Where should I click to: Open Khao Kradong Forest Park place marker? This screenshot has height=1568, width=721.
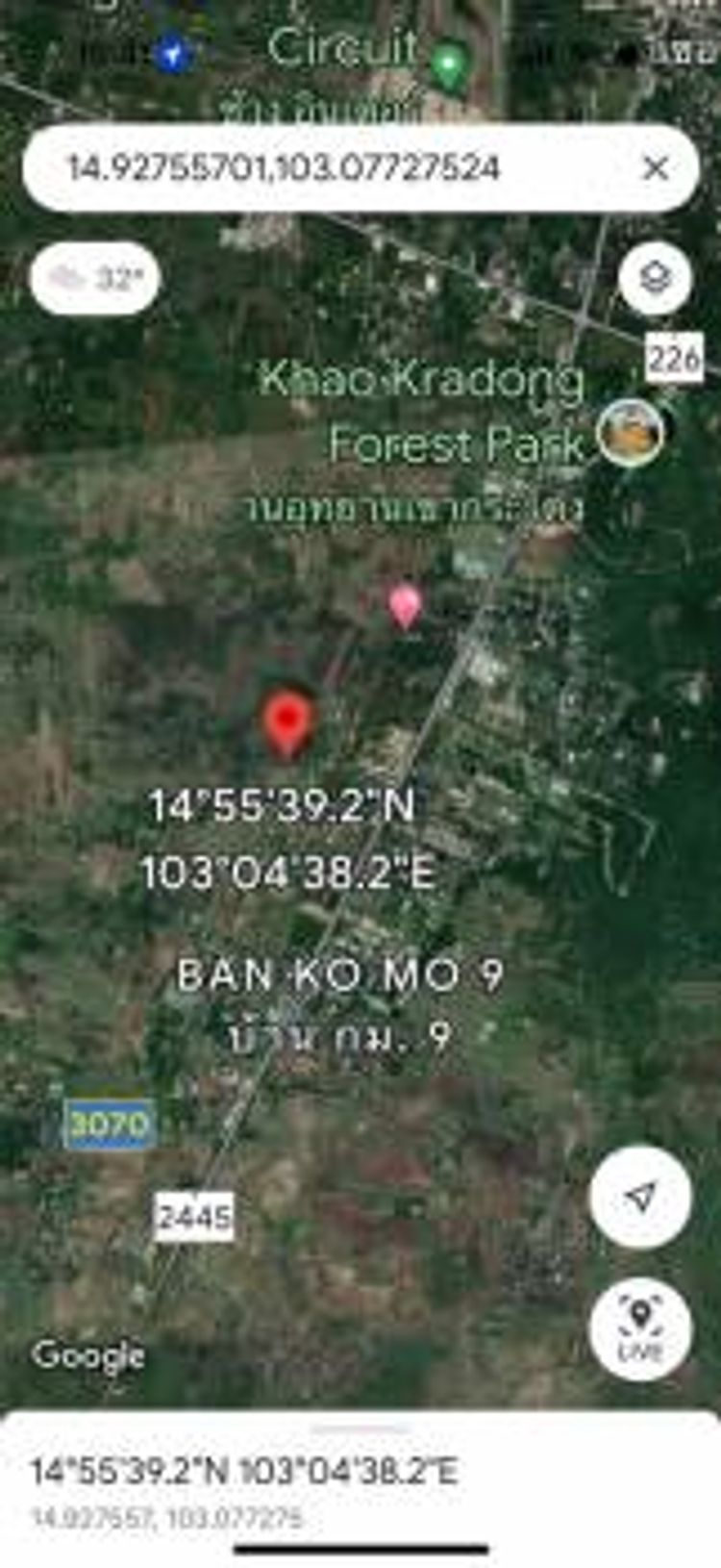pyautogui.click(x=630, y=433)
